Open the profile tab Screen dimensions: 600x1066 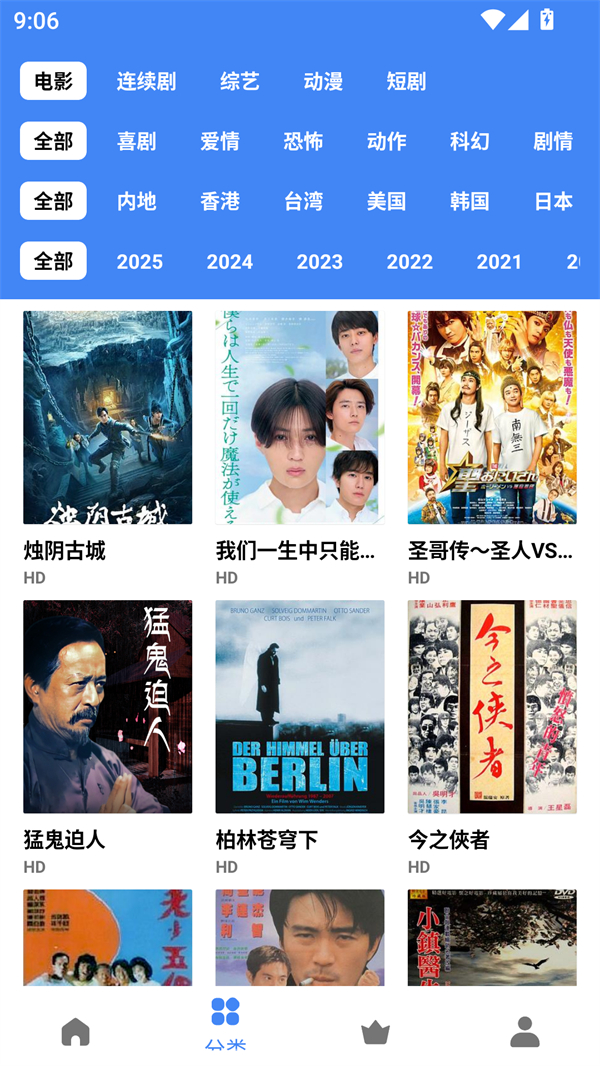click(x=525, y=1031)
